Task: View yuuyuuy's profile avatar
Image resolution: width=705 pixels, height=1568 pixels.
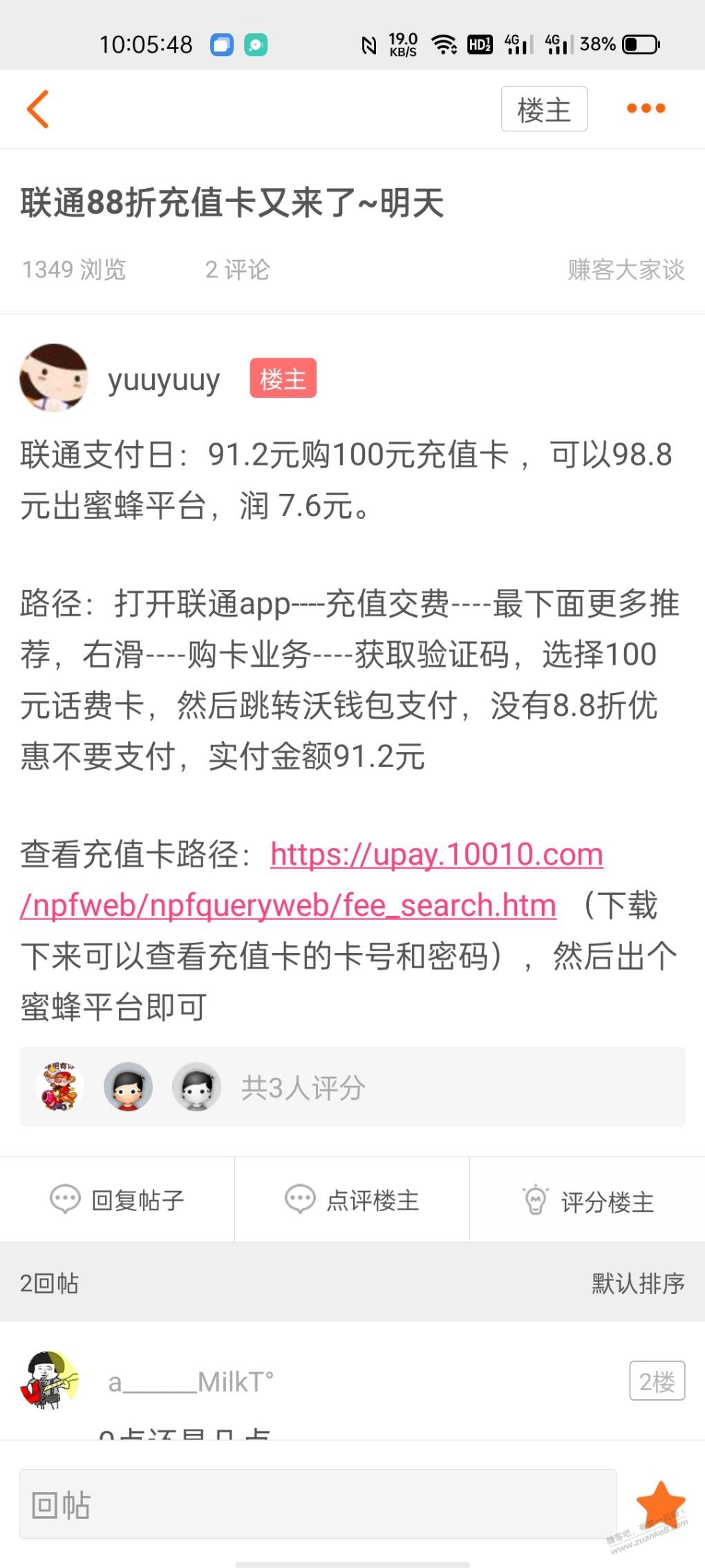Action: [54, 378]
